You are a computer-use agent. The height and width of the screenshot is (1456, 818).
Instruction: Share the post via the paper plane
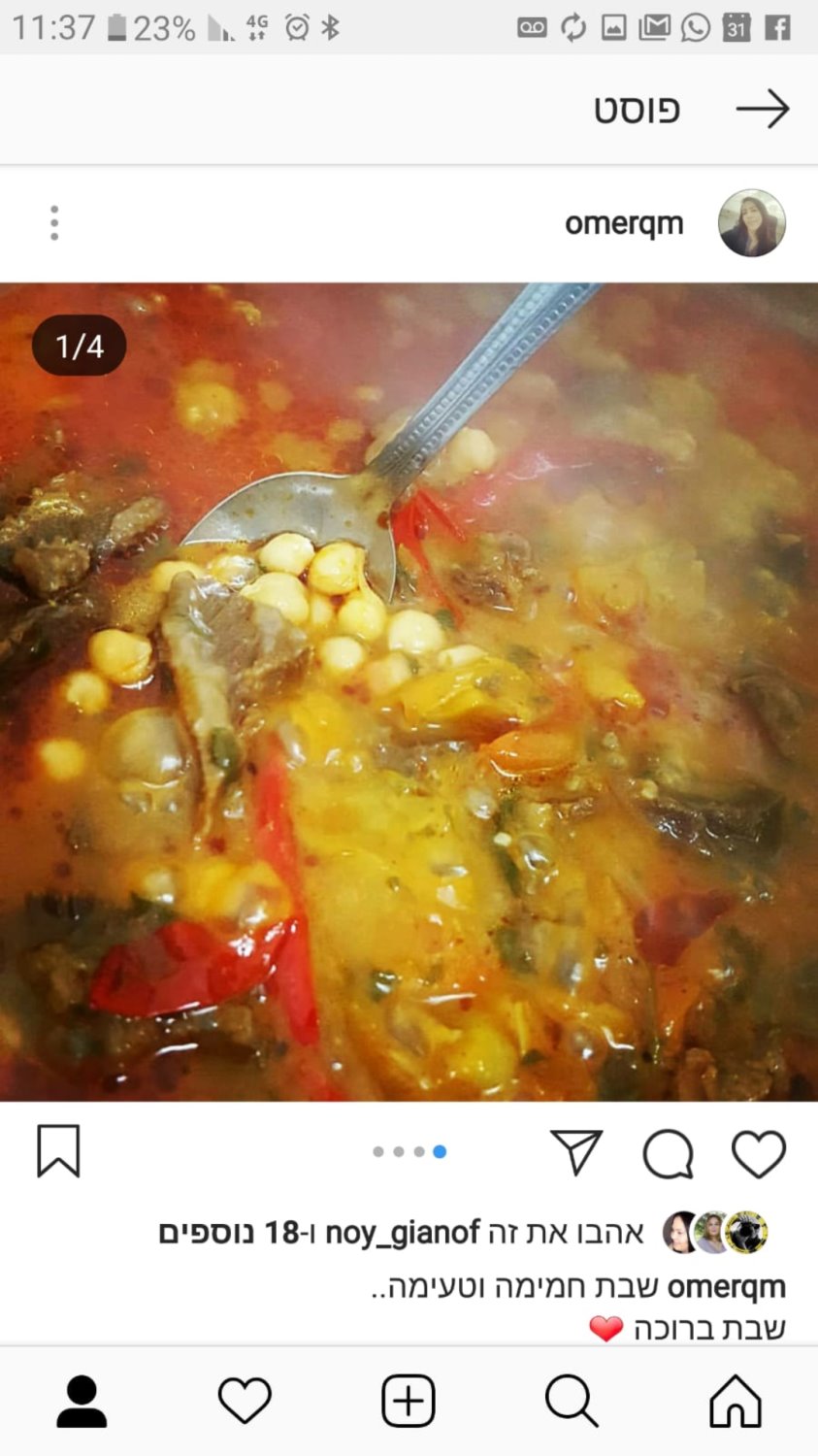[x=576, y=1152]
